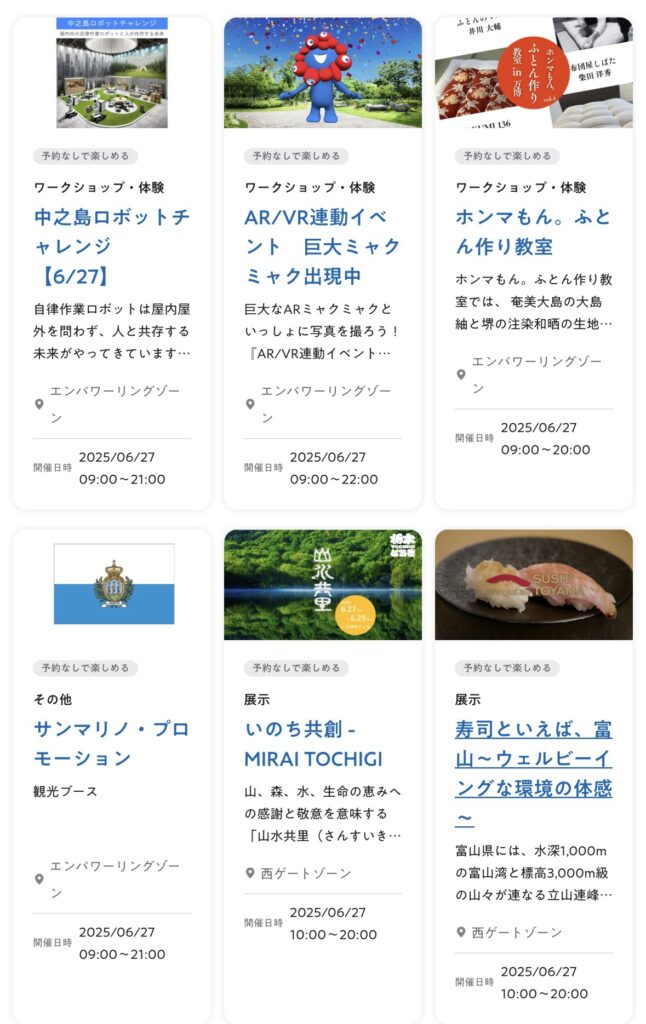Open the いのち共創 - MIRAI TOCHIGI card
646x1024 pixels.
[x=314, y=743]
